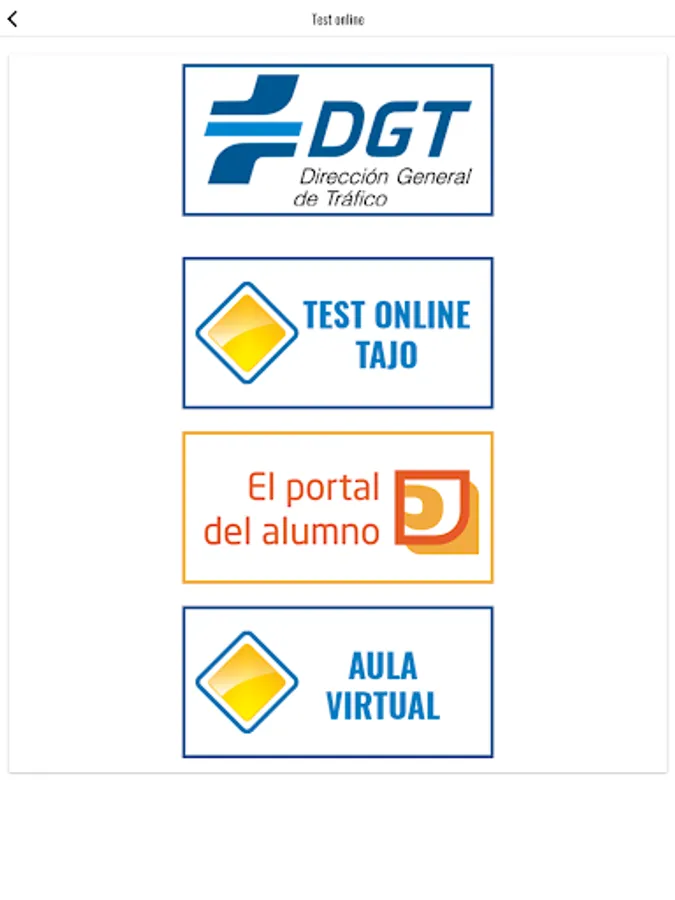Go back using the top-left arrow
675x900 pixels.
point(13,19)
